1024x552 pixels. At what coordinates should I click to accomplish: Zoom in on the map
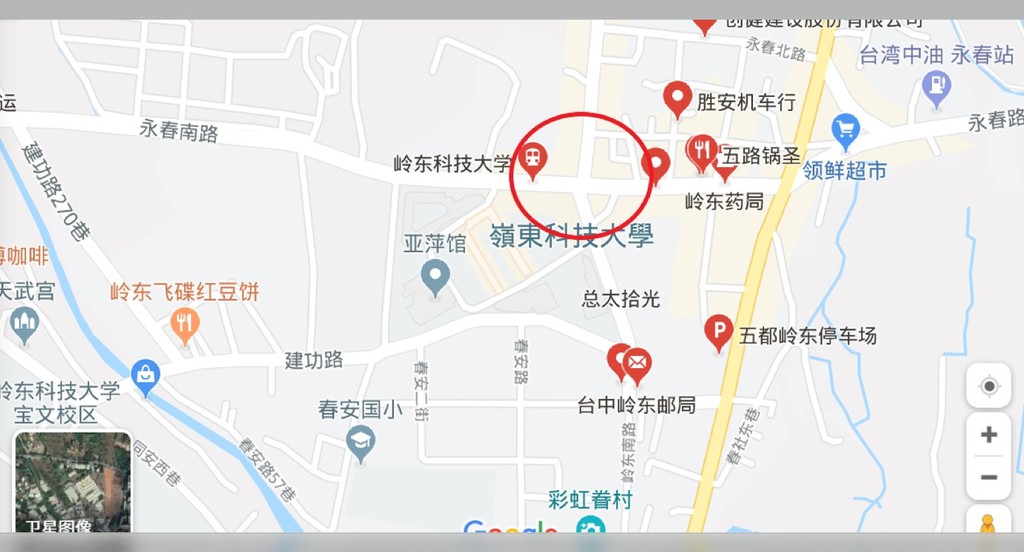(988, 434)
